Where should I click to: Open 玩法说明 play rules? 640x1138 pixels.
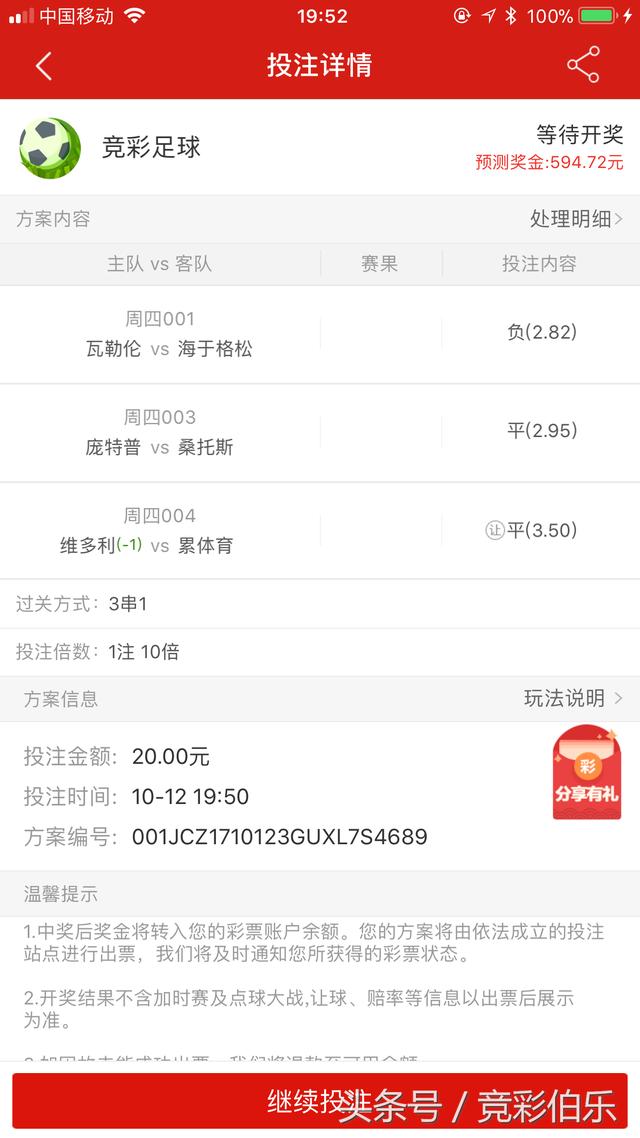tap(572, 698)
